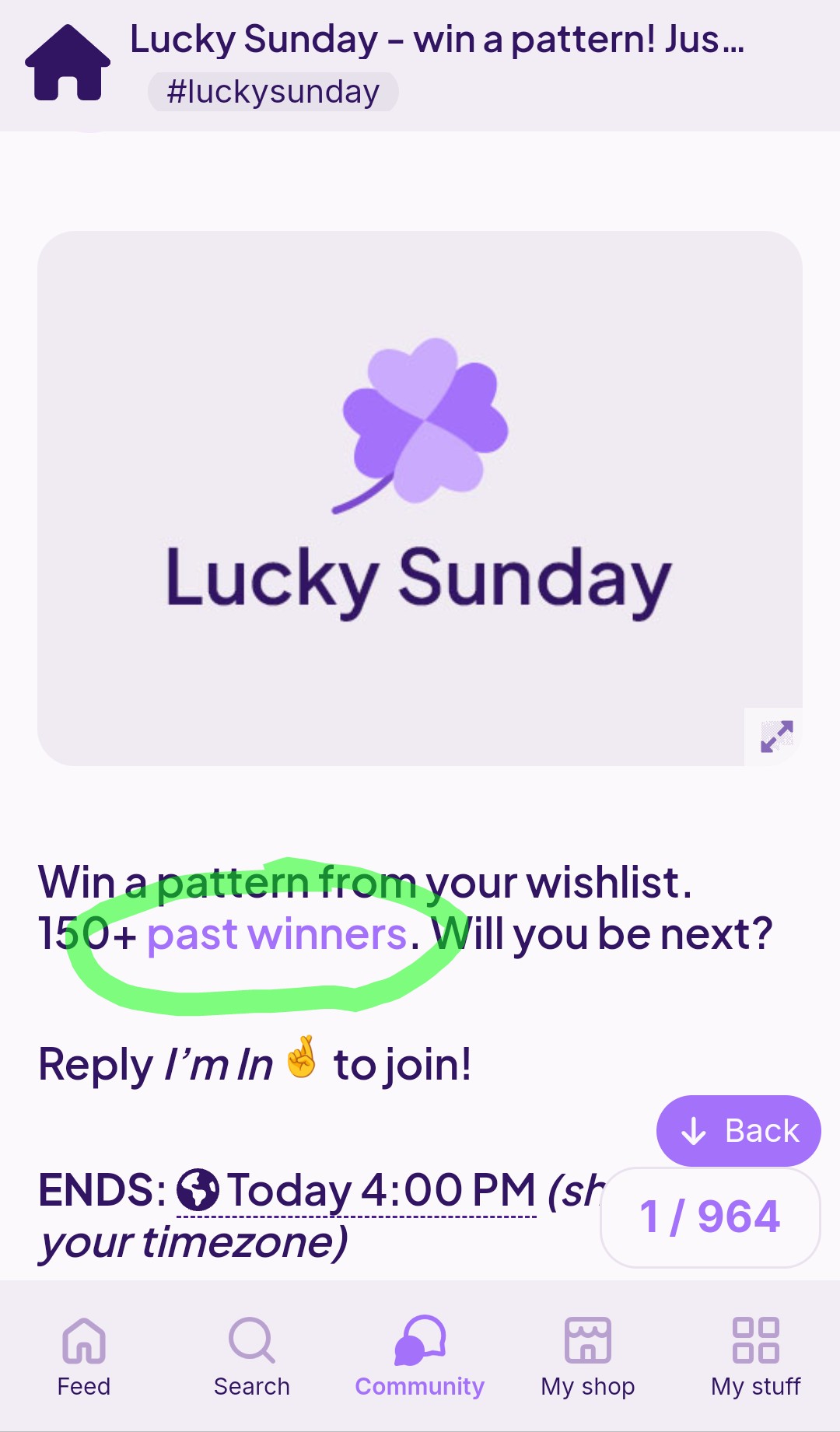This screenshot has width=840, height=1432.
Task: Tap the home icon in the header
Action: click(68, 62)
